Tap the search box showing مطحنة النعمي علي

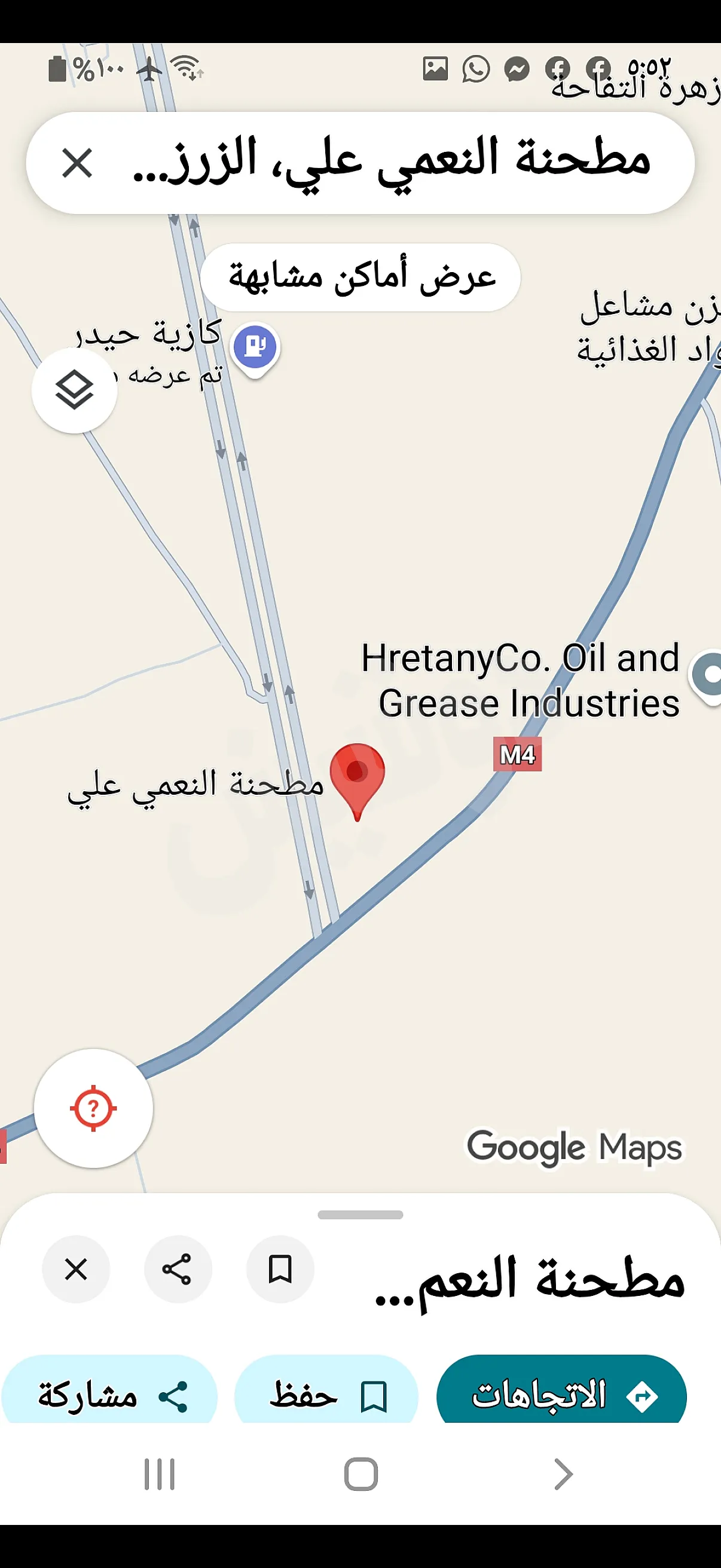click(389, 162)
